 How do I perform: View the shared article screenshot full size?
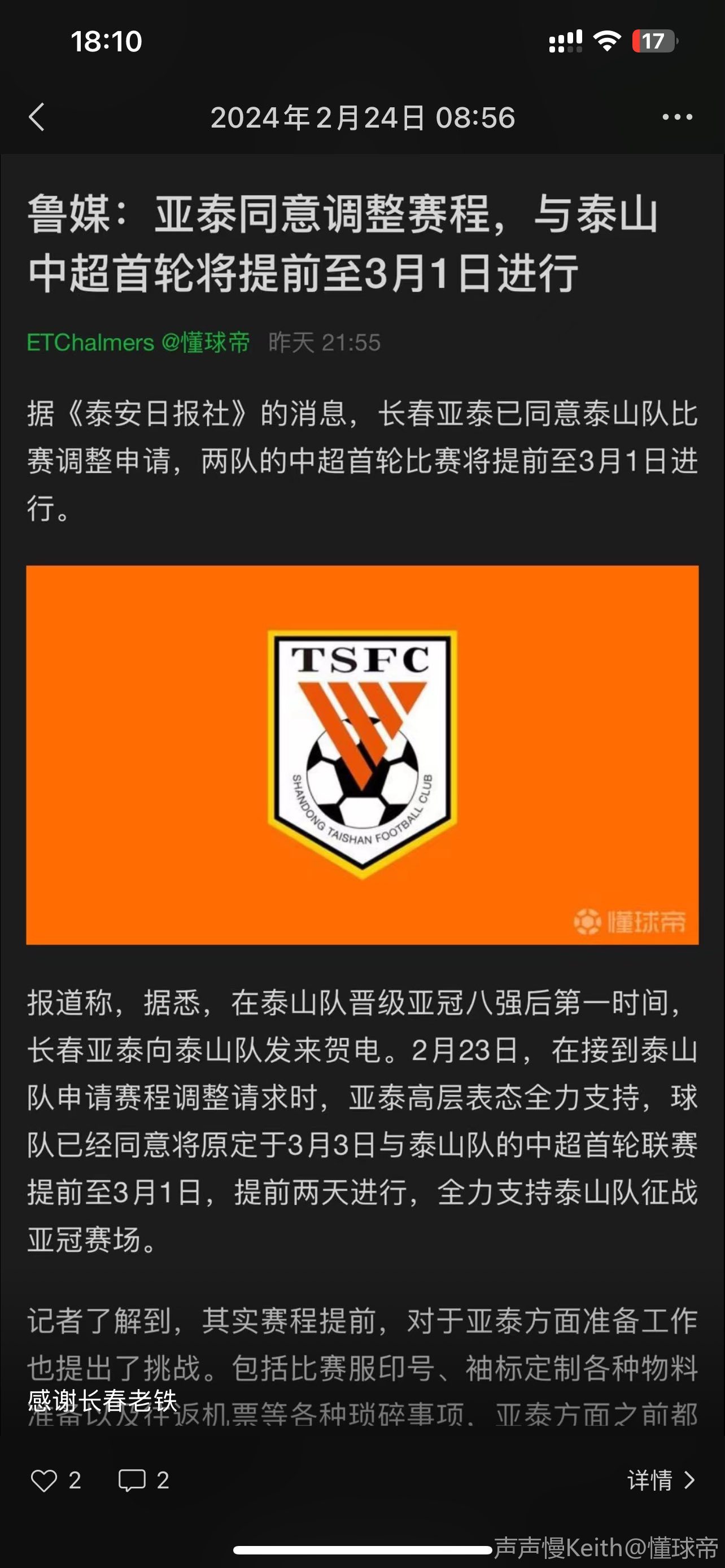[x=362, y=755]
